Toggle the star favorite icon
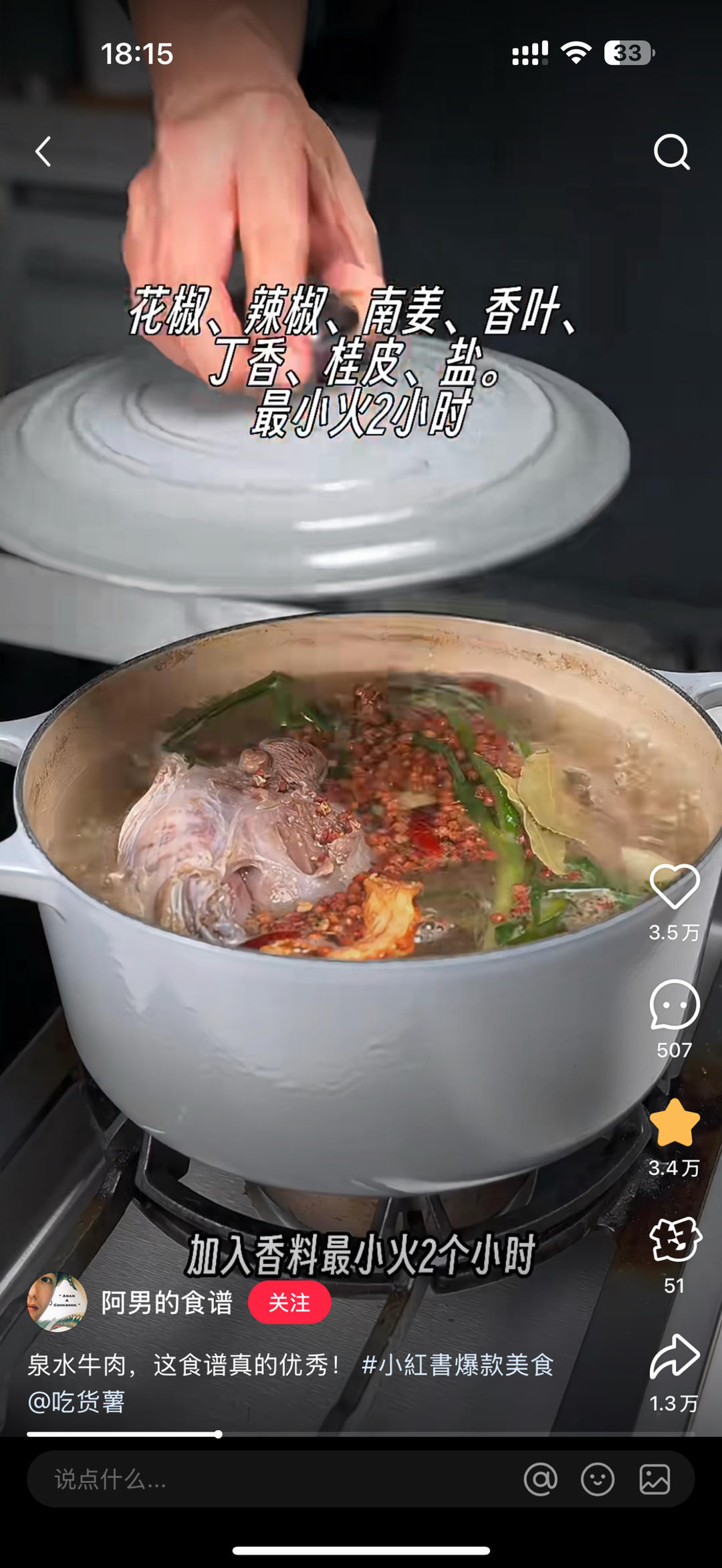Viewport: 722px width, 1568px height. click(x=674, y=1123)
